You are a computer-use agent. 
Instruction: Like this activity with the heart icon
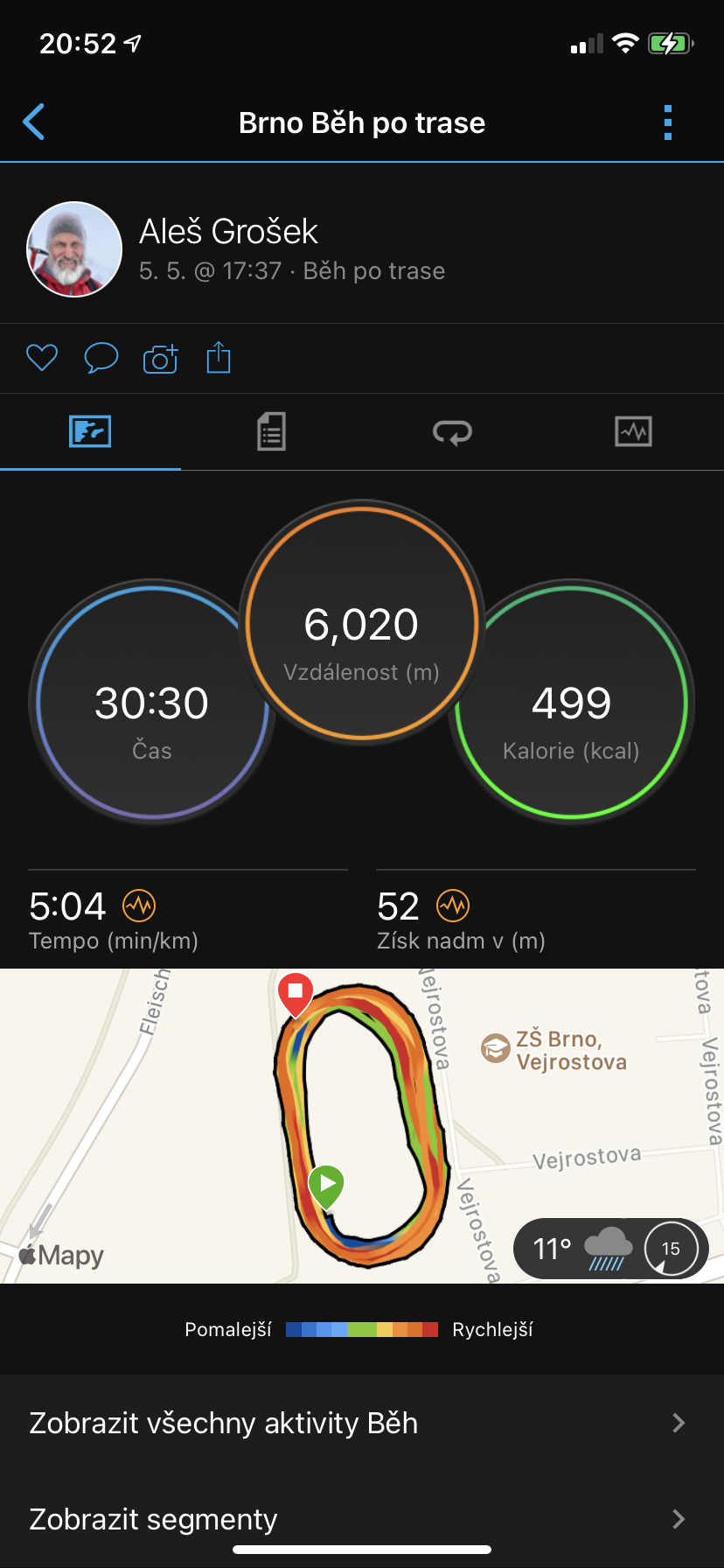tap(42, 358)
